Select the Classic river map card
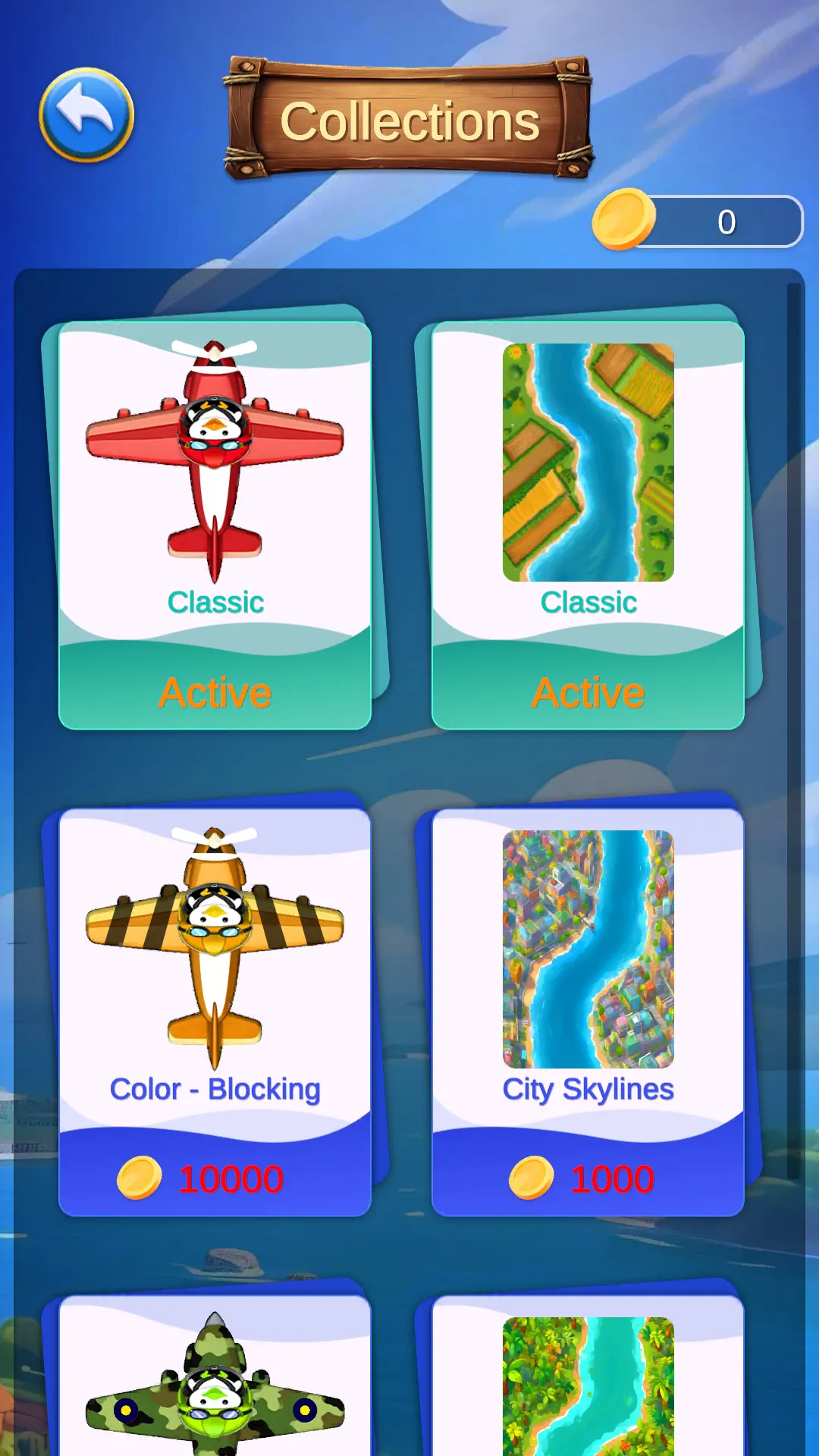Screen dimensions: 819x1456 point(588,525)
